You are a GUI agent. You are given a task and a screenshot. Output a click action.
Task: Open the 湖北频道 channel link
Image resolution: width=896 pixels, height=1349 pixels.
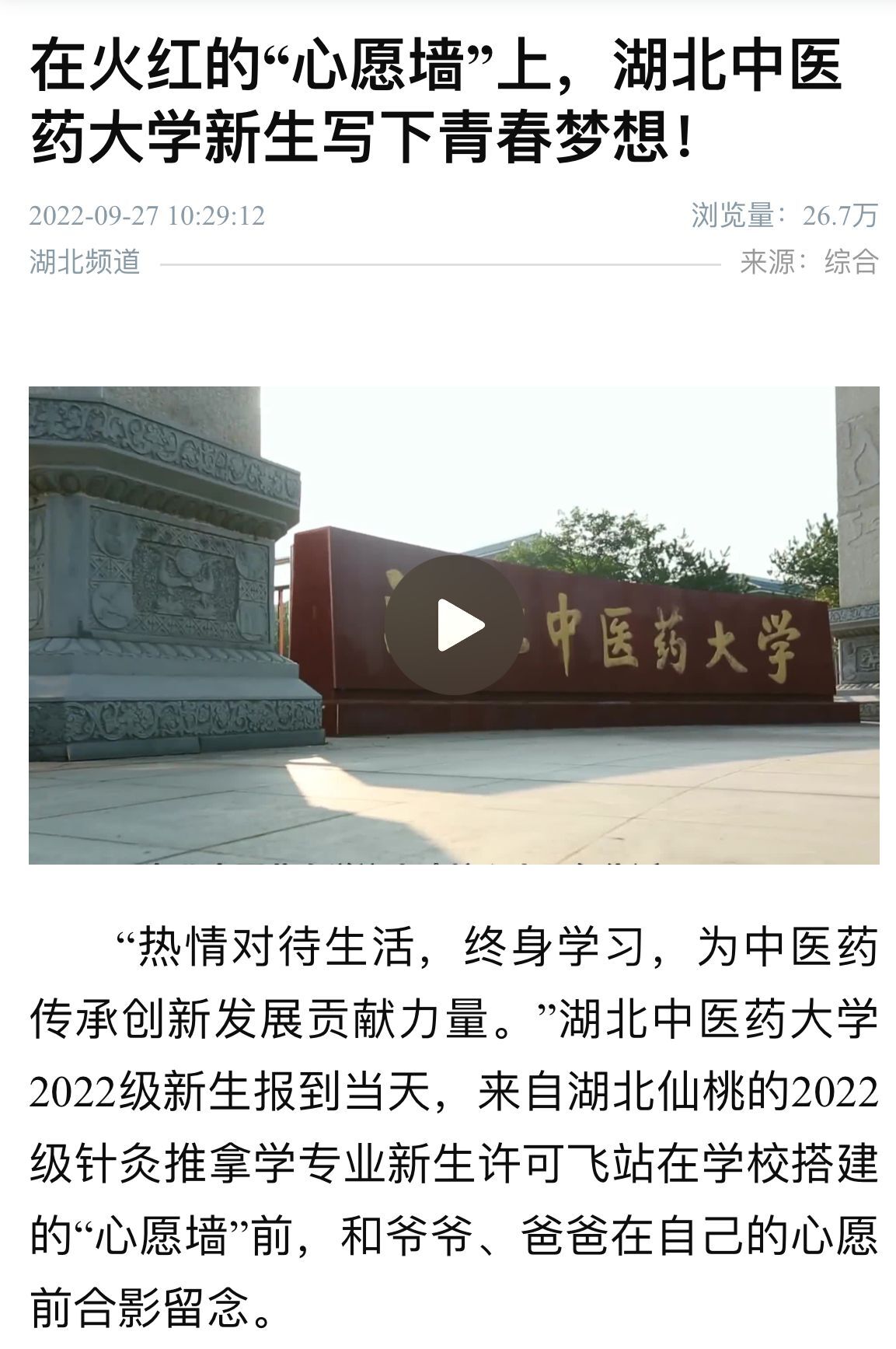[85, 262]
